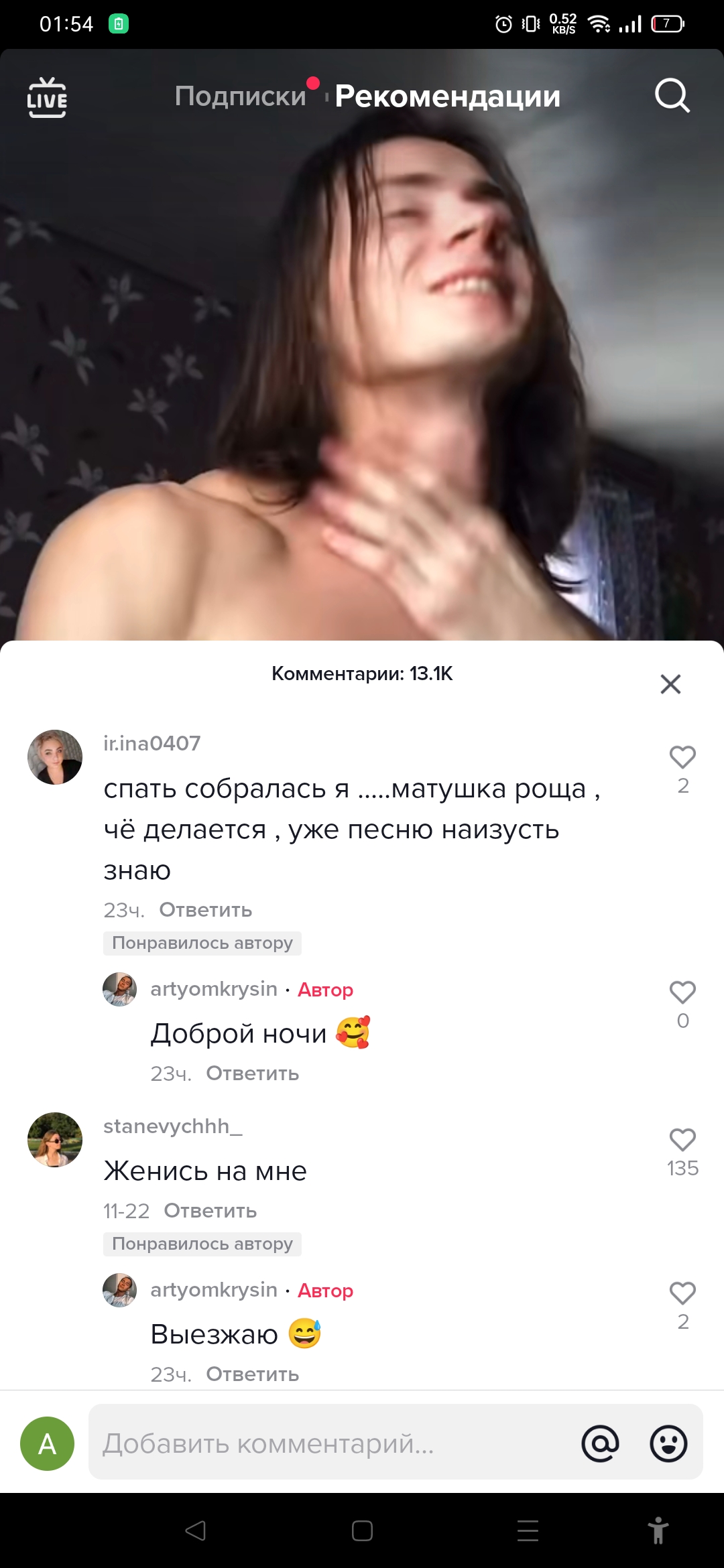Mention a user with the @ icon
Image resolution: width=724 pixels, height=1568 pixels.
pos(600,1443)
